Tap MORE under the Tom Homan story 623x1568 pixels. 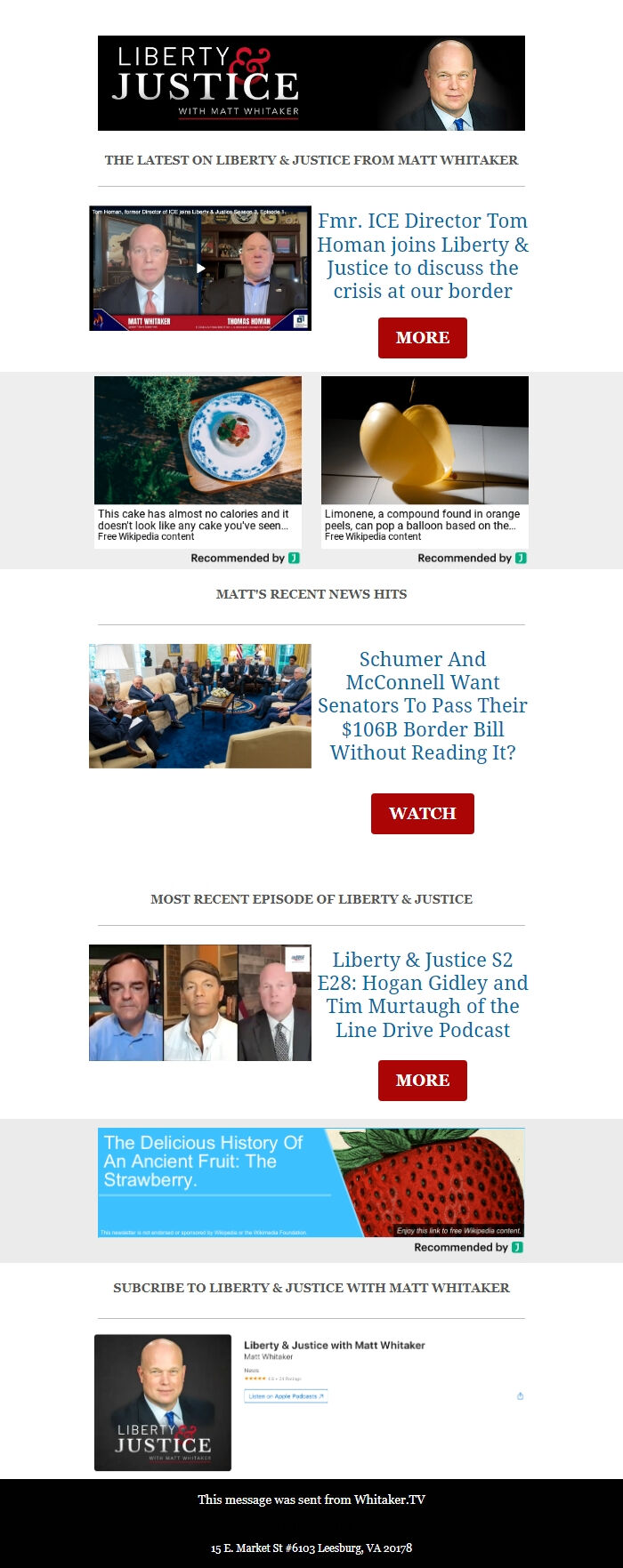click(422, 338)
